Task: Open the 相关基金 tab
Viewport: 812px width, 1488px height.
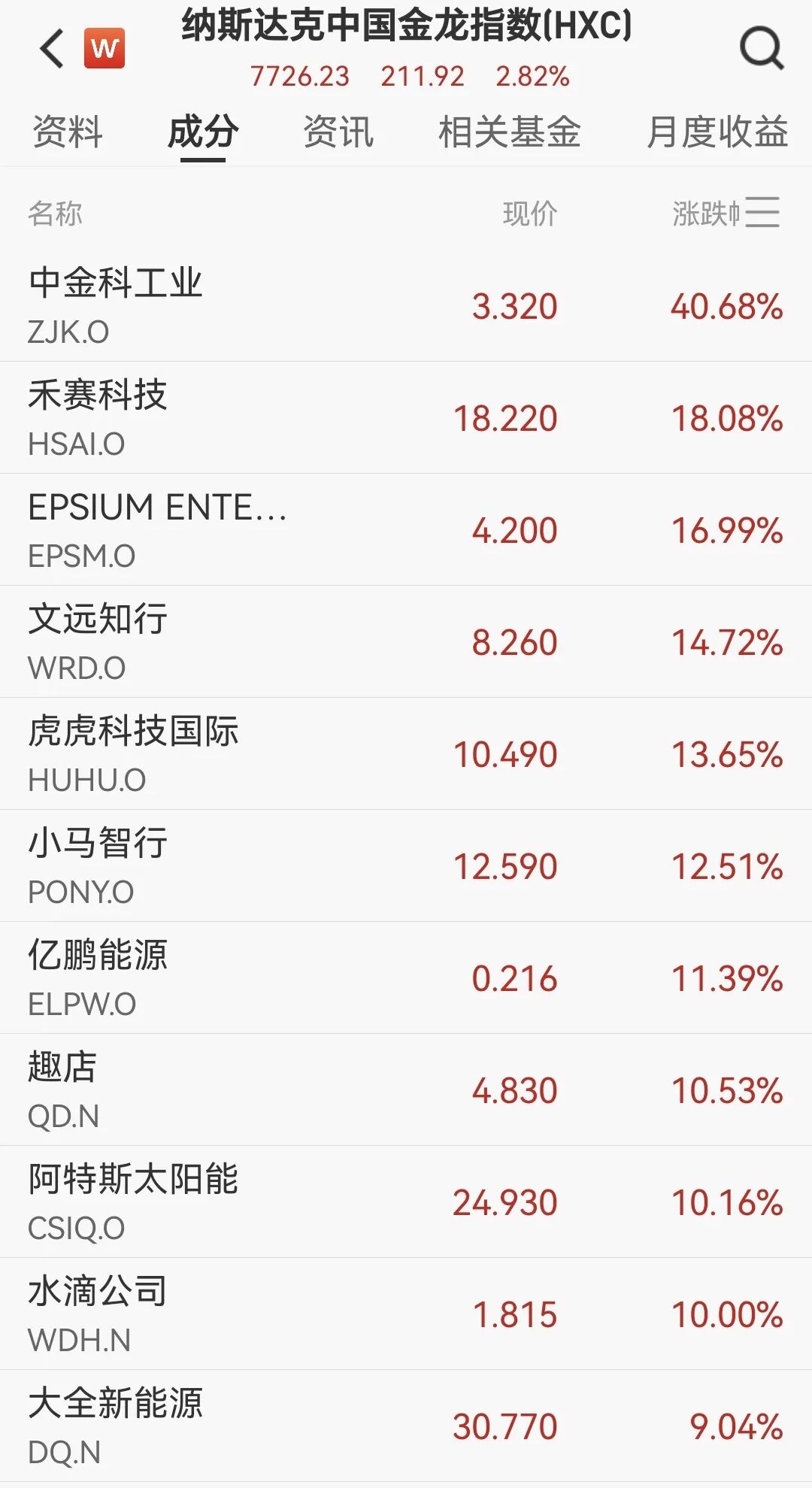Action: pos(509,132)
